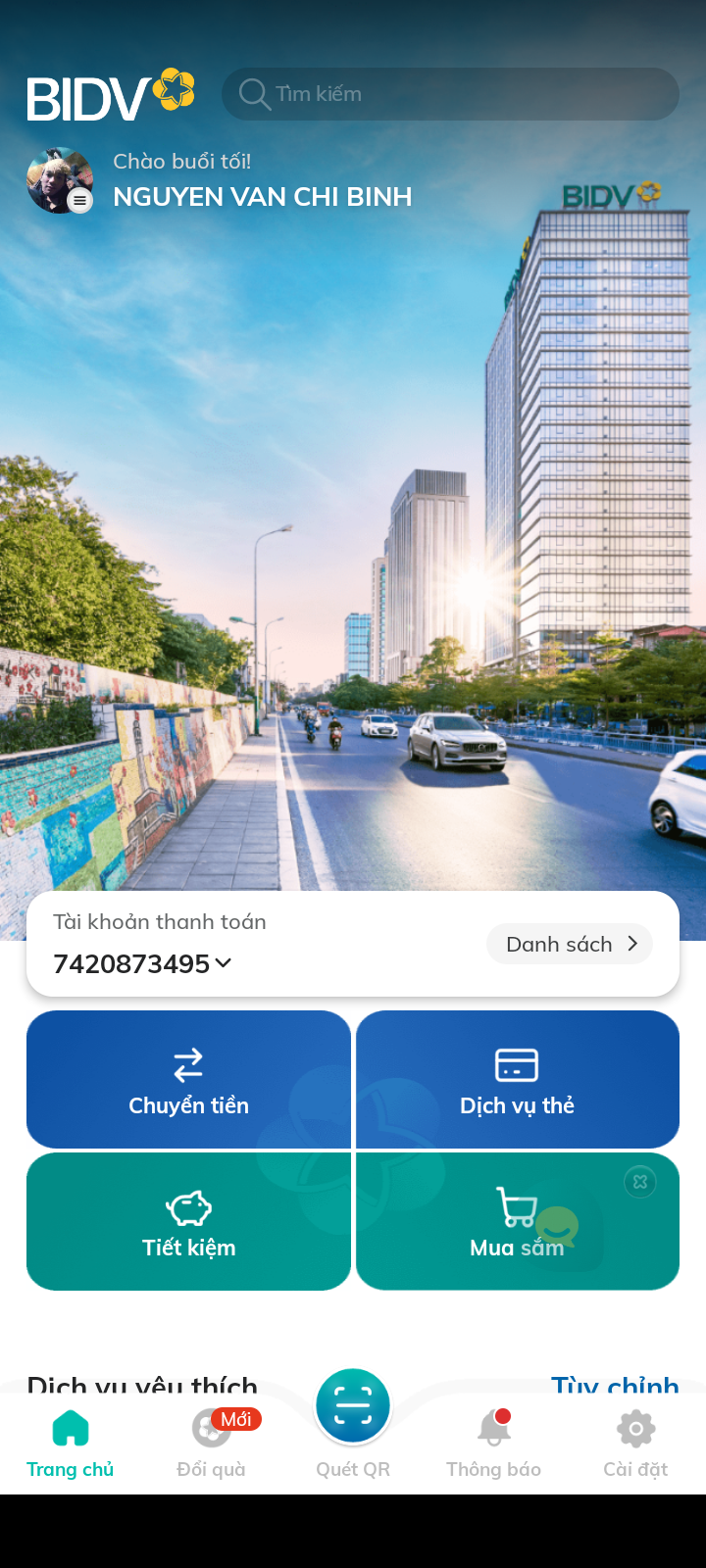Open Chuyển tiền money transfer
The height and width of the screenshot is (1568, 706).
(188, 1079)
